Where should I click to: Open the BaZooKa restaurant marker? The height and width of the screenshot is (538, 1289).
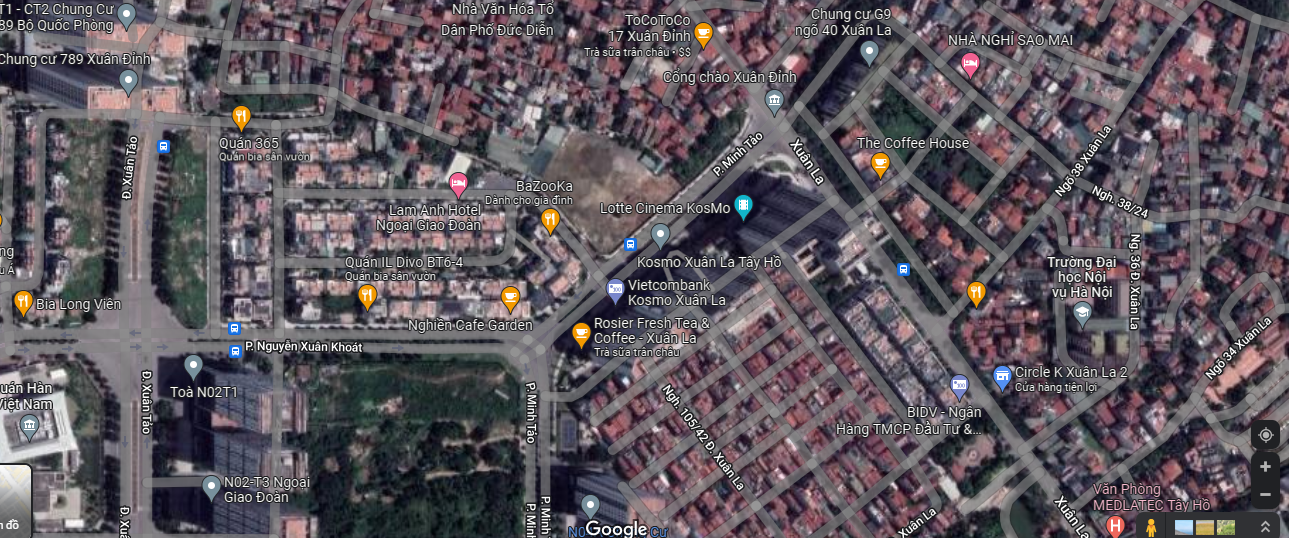tap(550, 220)
